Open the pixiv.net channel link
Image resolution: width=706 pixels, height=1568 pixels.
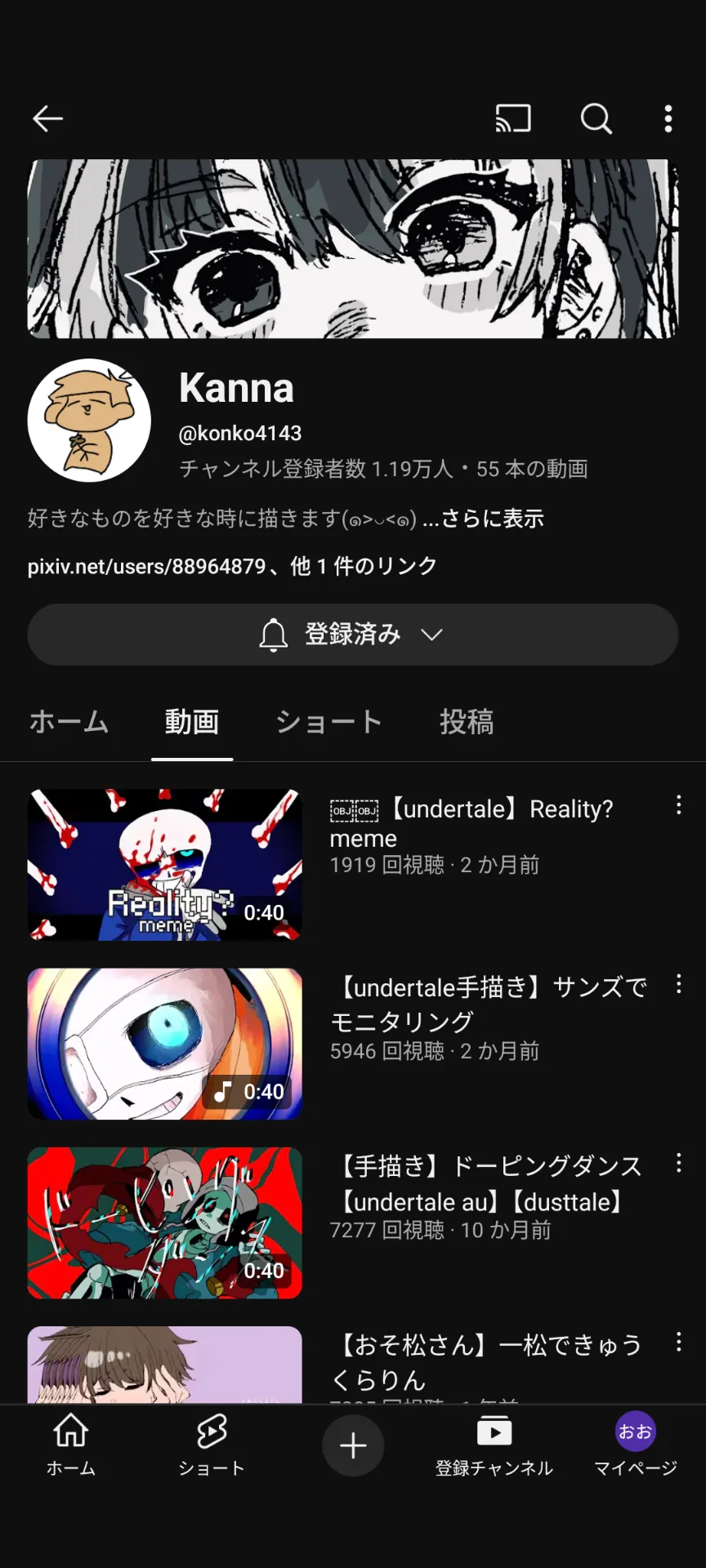[147, 566]
